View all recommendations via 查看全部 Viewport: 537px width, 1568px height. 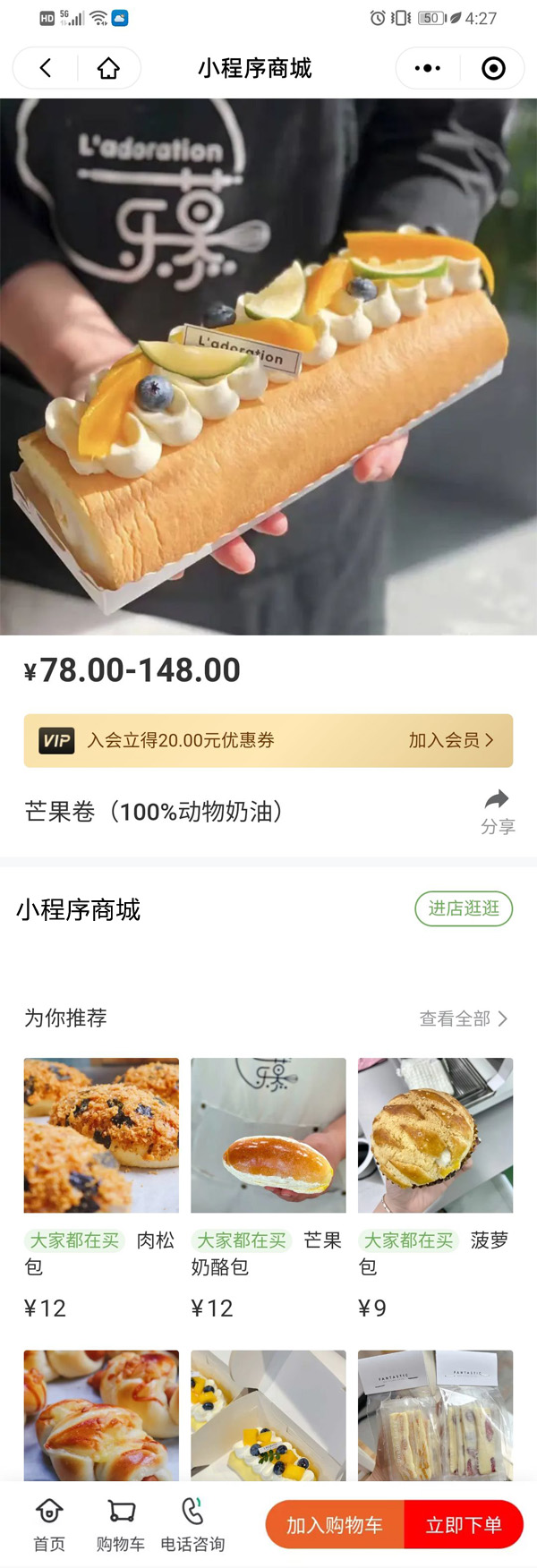pyautogui.click(x=463, y=1018)
